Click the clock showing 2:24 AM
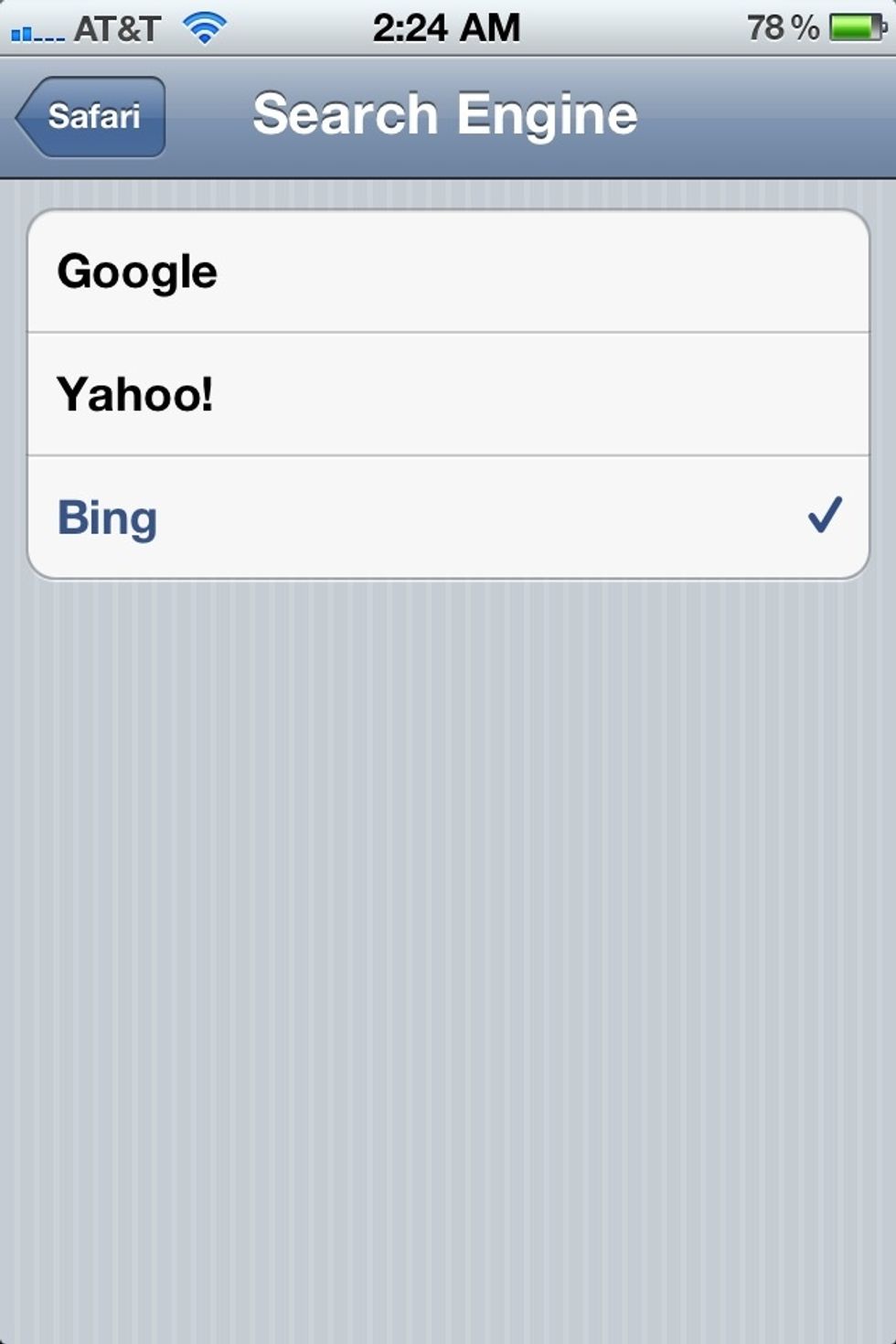 (447, 26)
